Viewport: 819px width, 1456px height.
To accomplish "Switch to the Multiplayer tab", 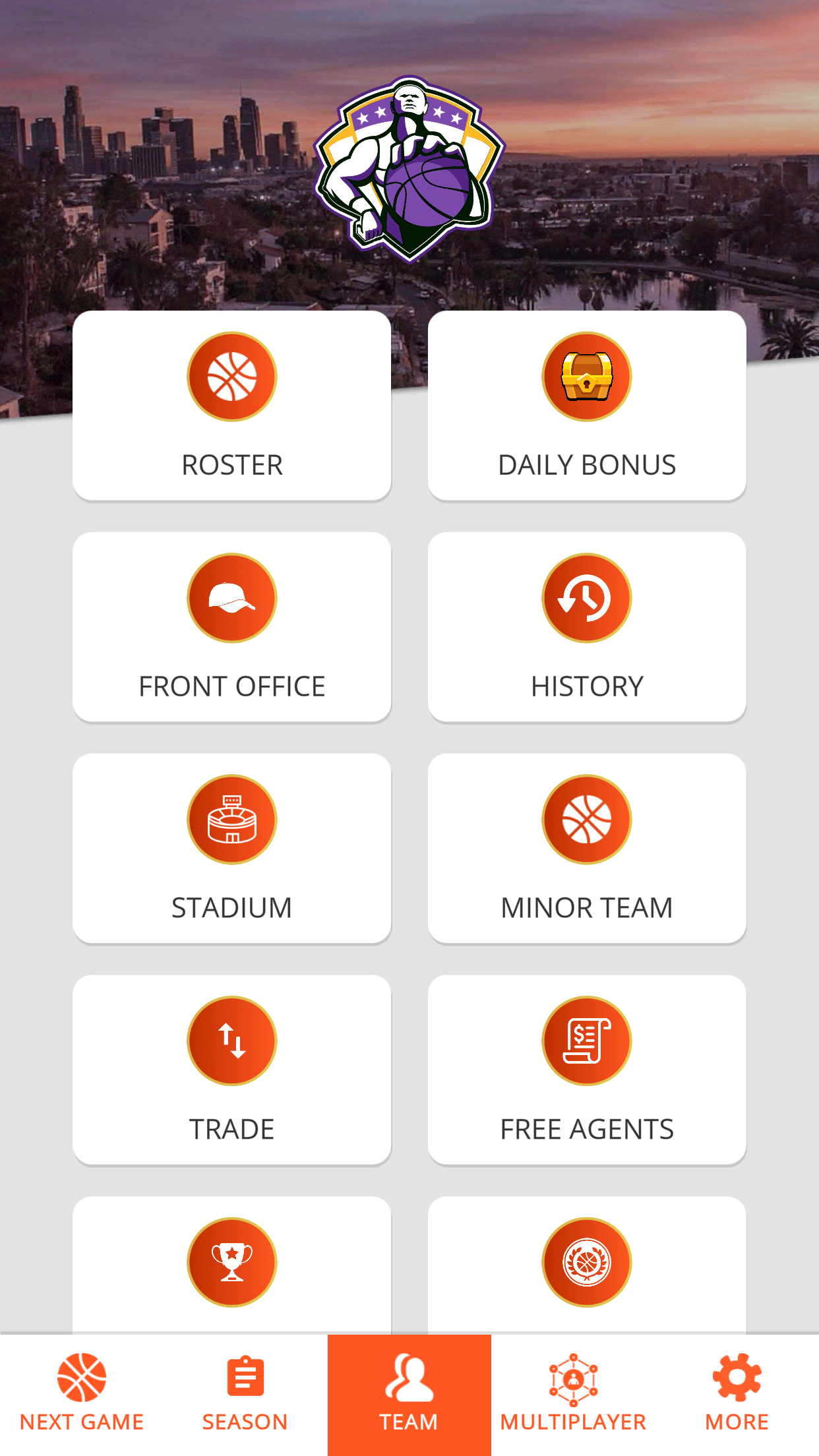I will point(573,1395).
